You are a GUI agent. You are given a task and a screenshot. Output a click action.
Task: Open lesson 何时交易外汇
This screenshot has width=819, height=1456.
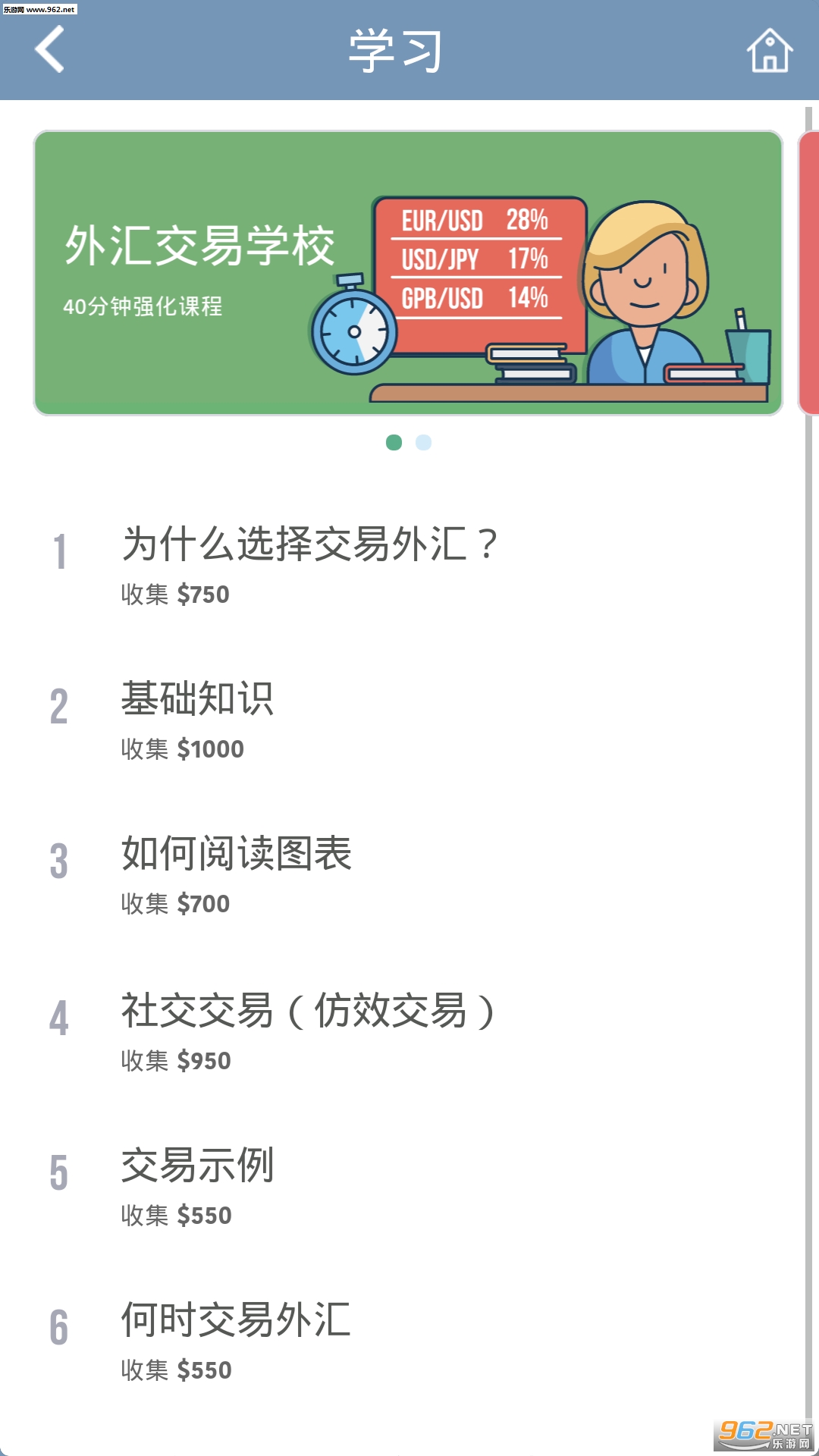[x=236, y=1339]
